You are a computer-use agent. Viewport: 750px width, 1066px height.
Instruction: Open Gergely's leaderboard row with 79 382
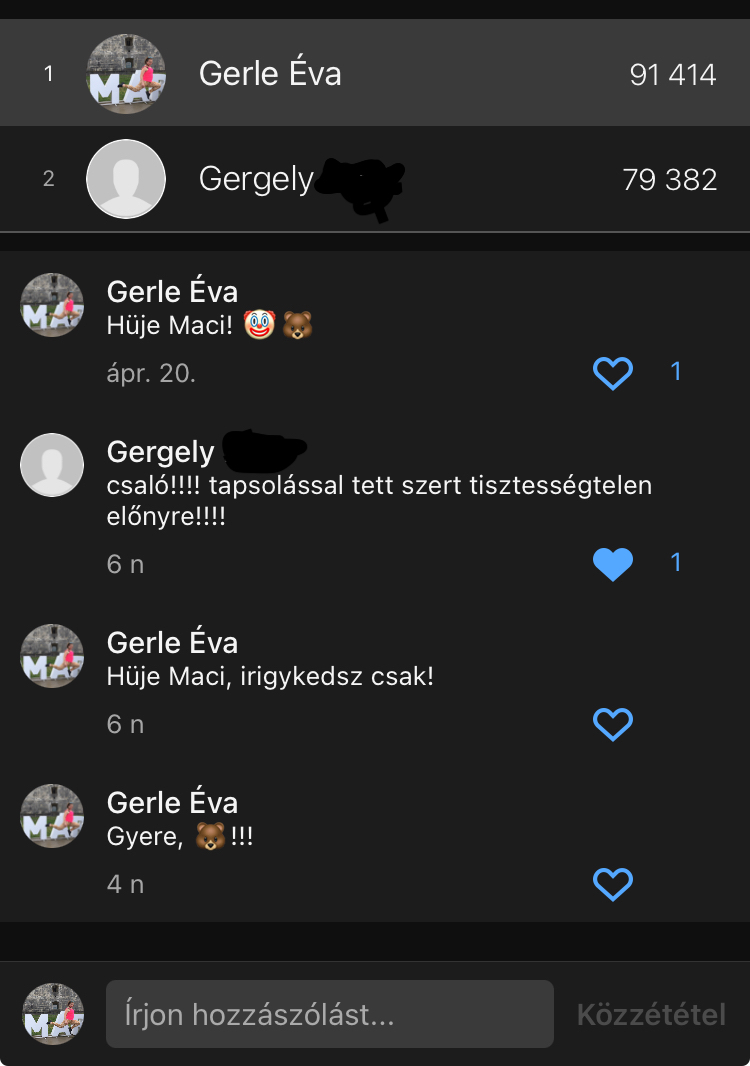point(375,179)
